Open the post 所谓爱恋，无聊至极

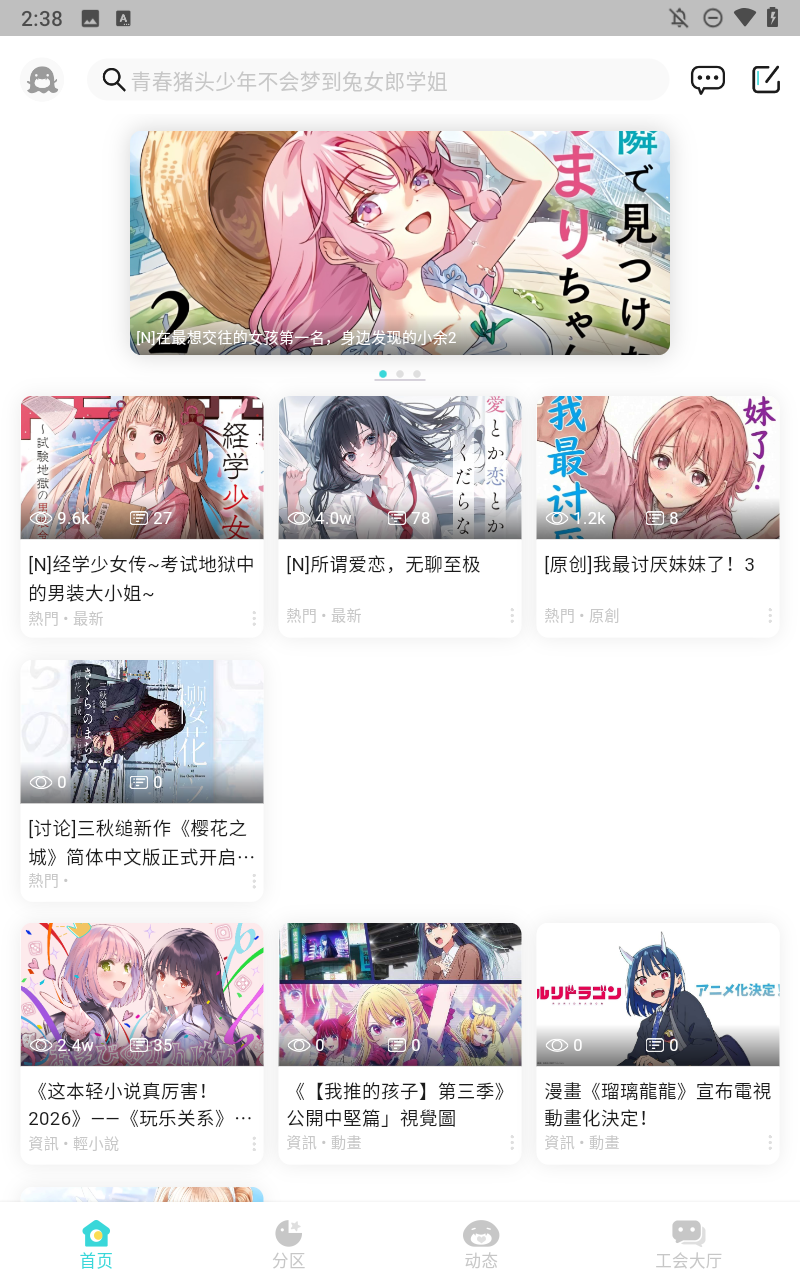[400, 500]
